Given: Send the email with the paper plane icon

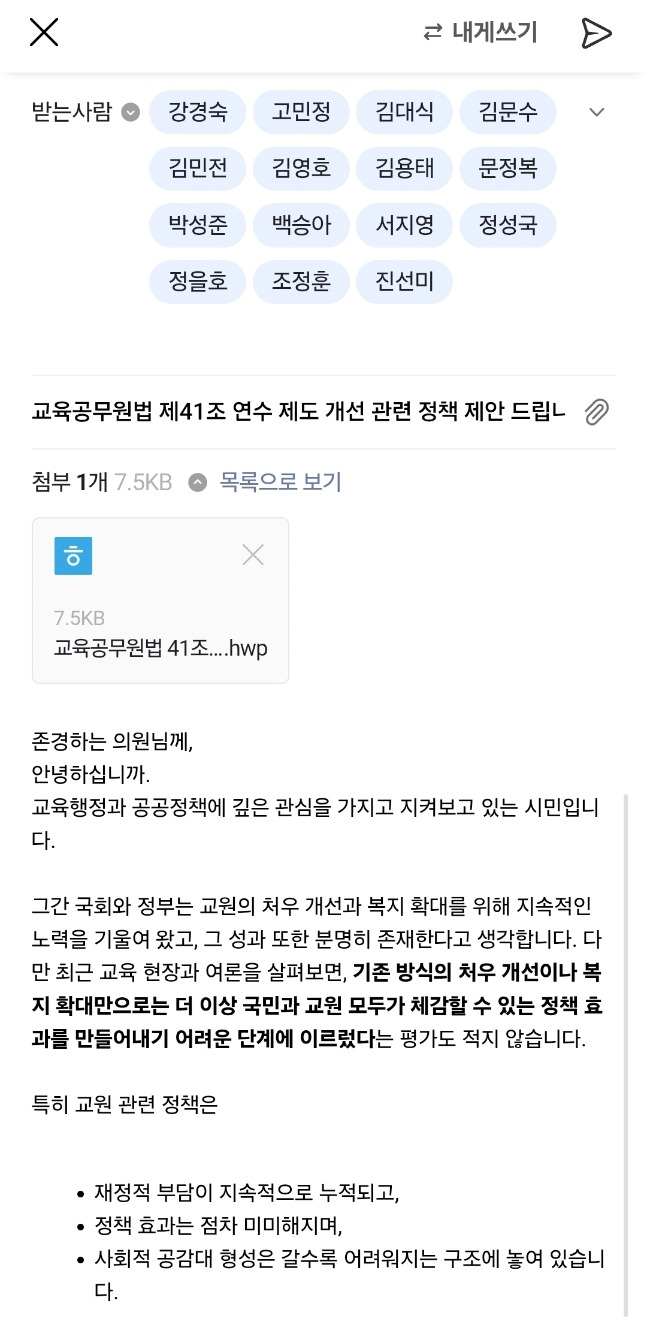Looking at the screenshot, I should click(x=596, y=33).
